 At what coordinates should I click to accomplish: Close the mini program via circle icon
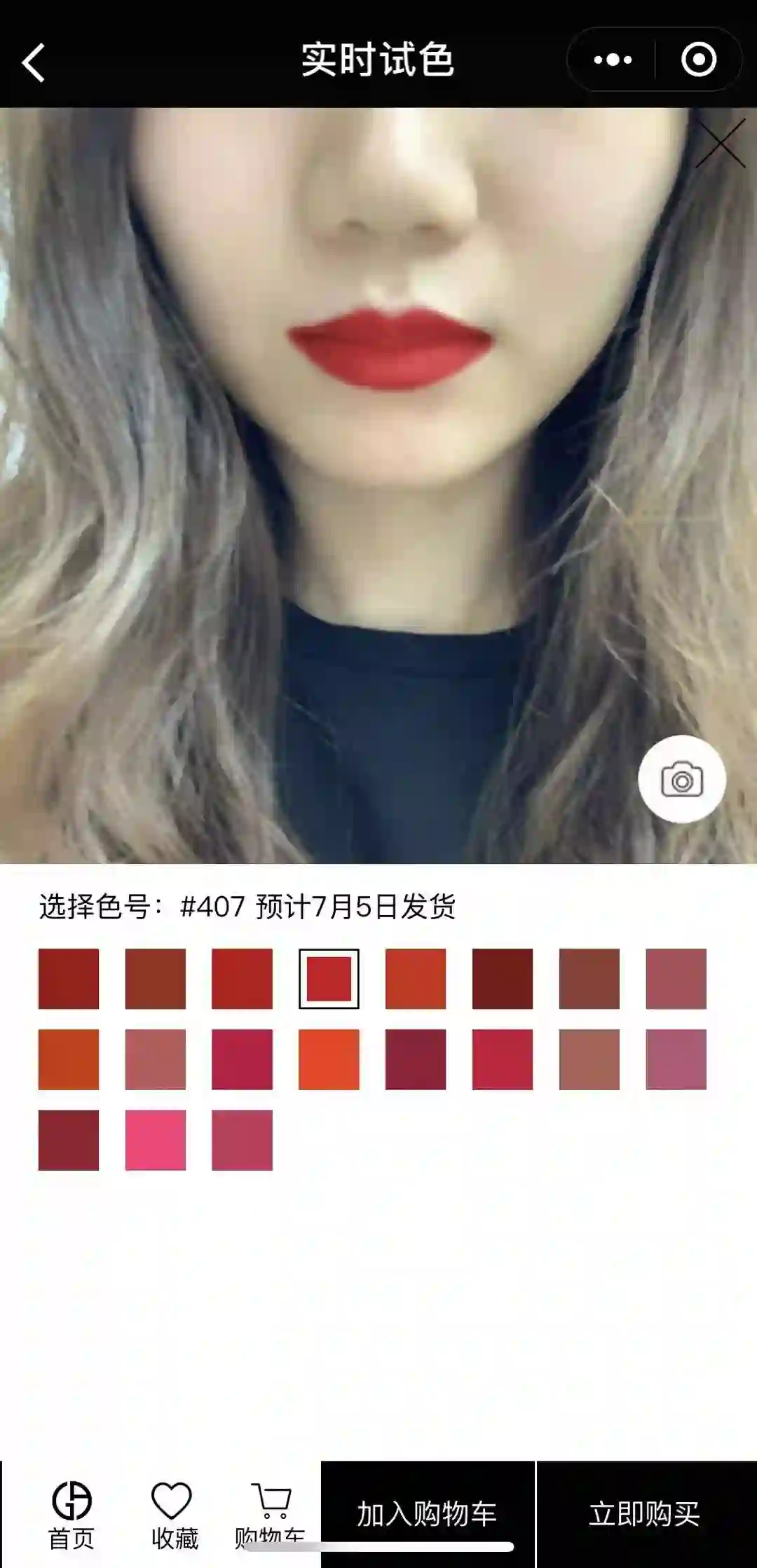(698, 60)
